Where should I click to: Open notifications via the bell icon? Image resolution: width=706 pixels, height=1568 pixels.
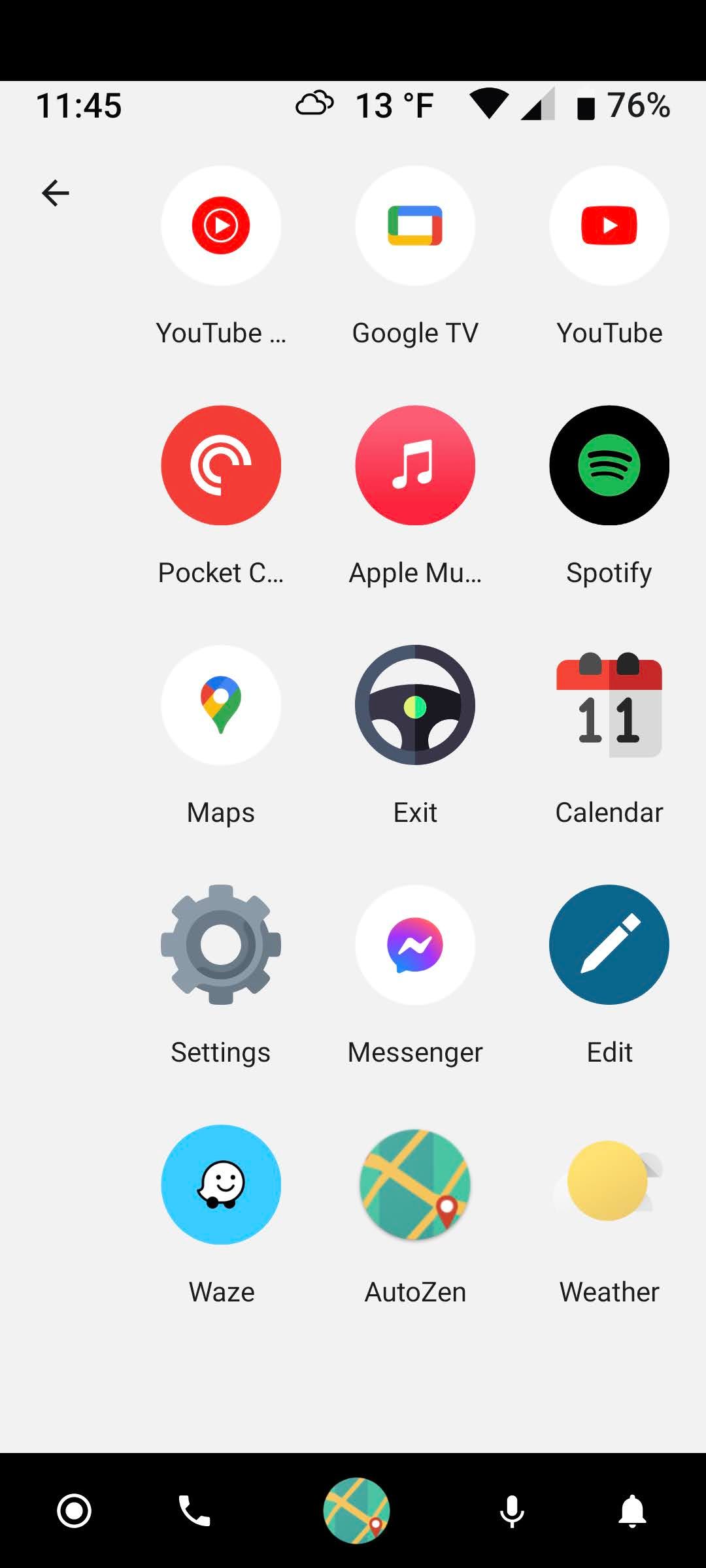pos(631,1511)
